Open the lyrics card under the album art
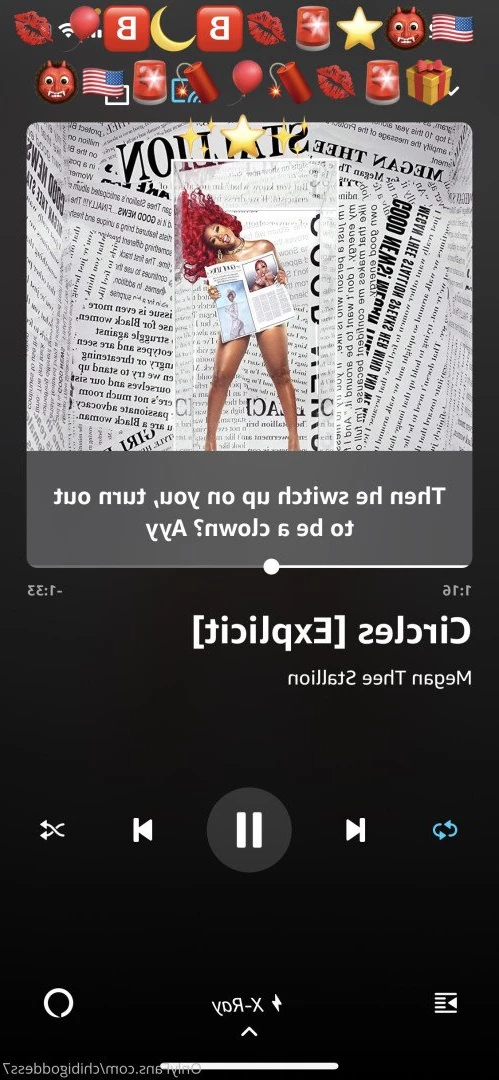 pos(250,508)
